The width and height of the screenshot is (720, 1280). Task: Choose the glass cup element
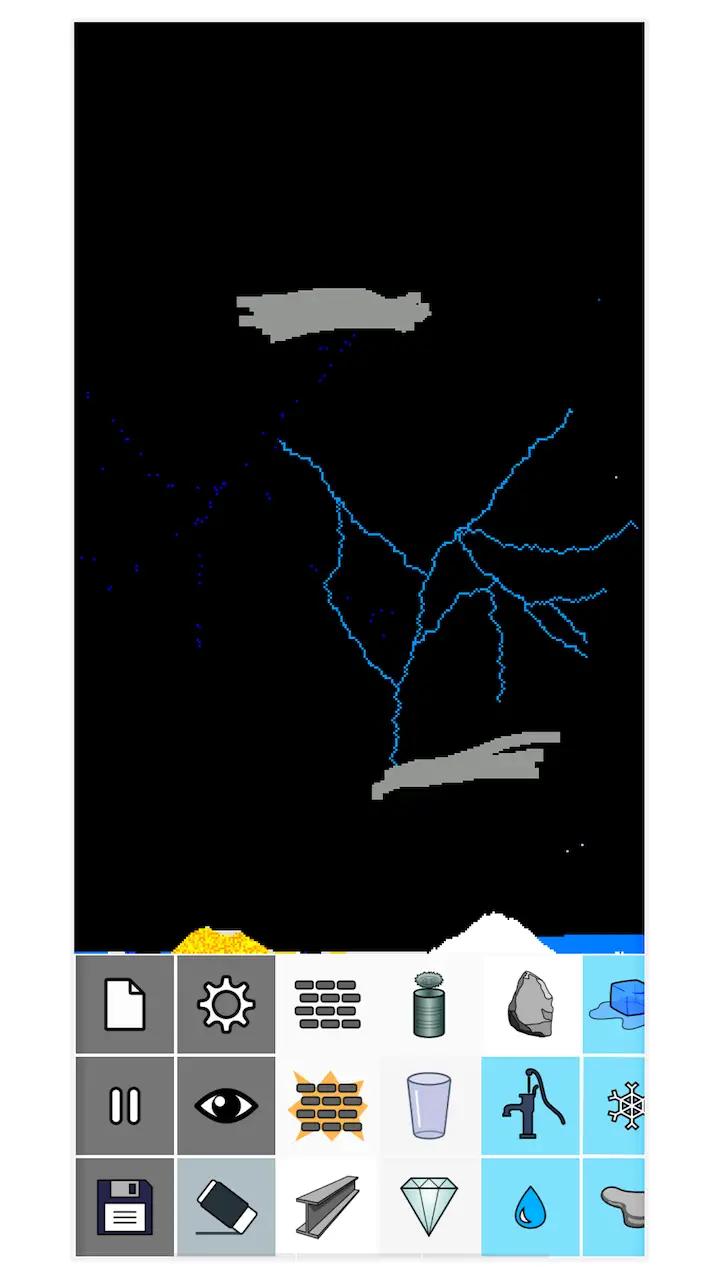coord(429,1106)
